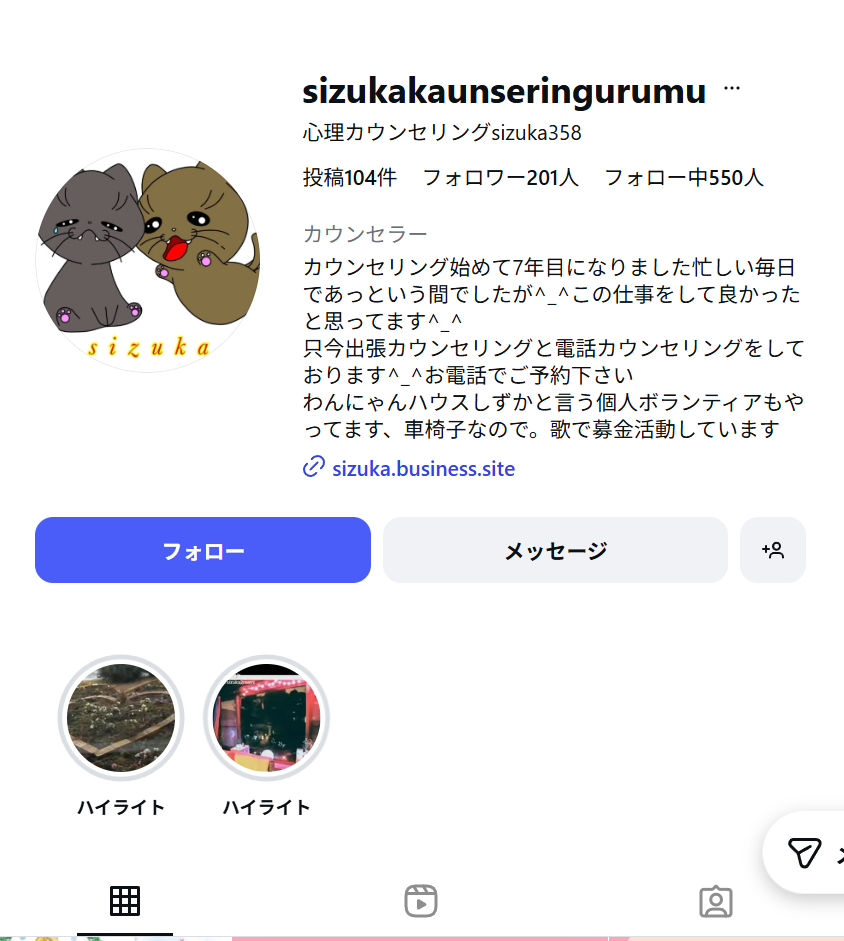844x941 pixels.
Task: Open the three-dot options menu
Action: pos(732,89)
